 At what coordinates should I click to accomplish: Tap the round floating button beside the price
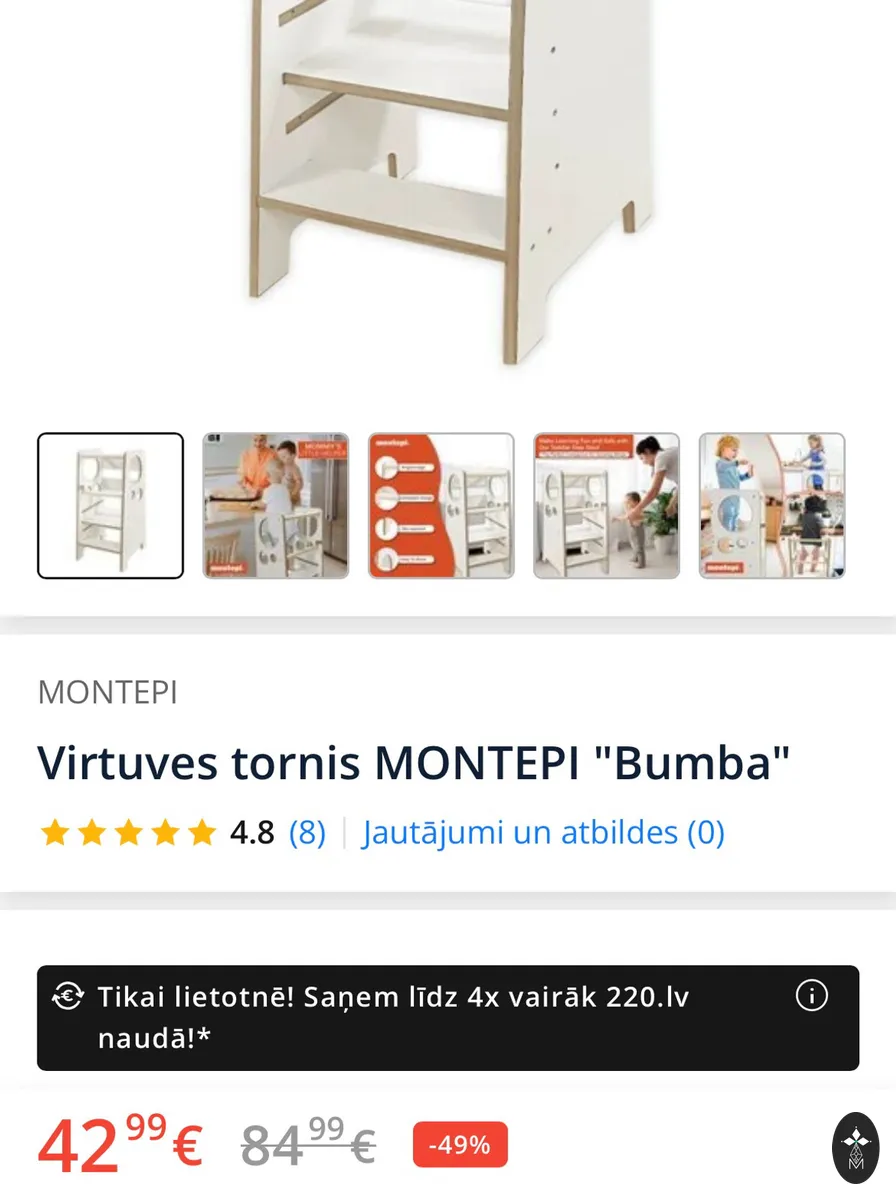tap(856, 1148)
